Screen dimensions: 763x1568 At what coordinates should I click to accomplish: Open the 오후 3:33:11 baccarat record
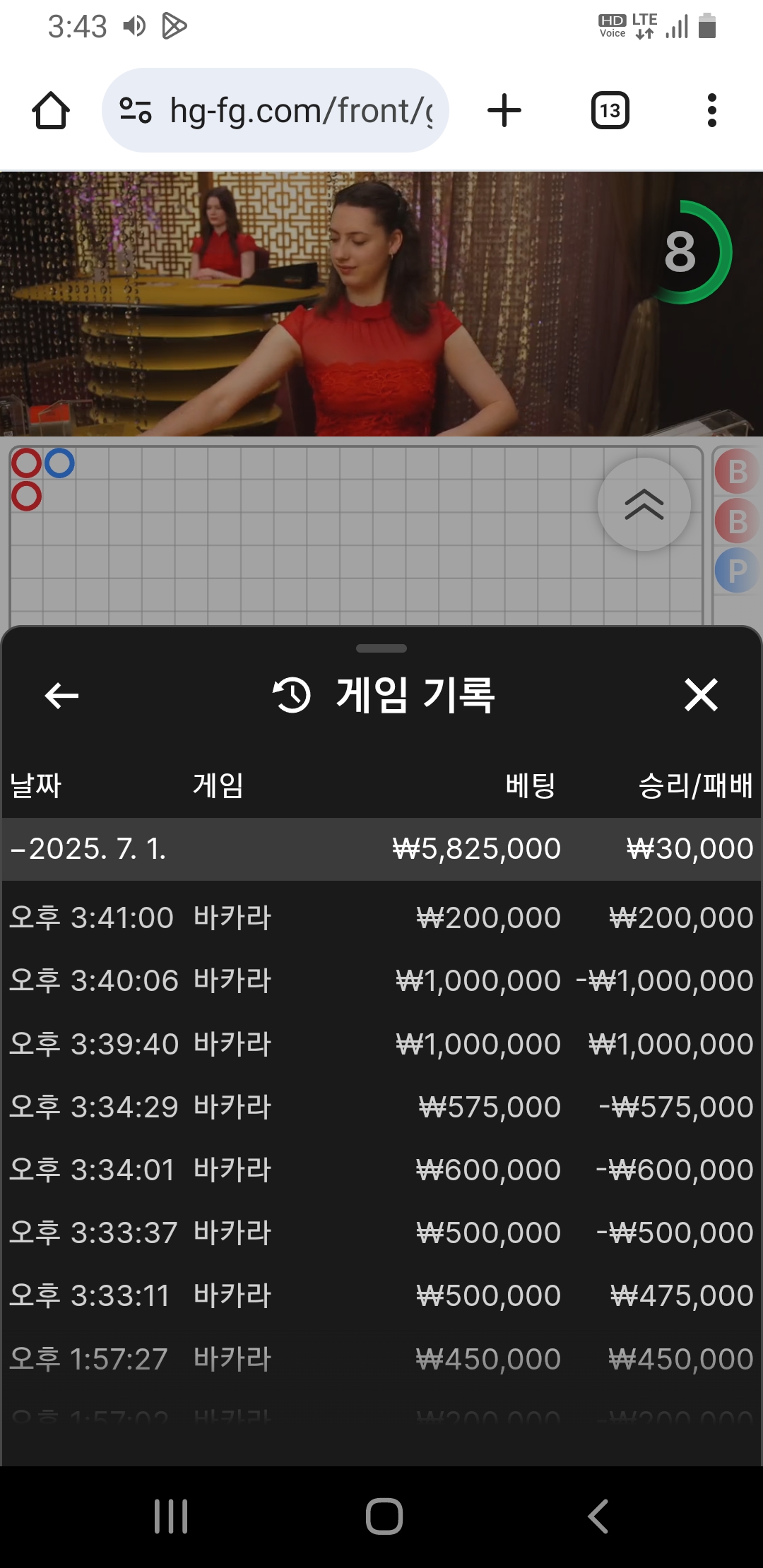click(381, 1295)
